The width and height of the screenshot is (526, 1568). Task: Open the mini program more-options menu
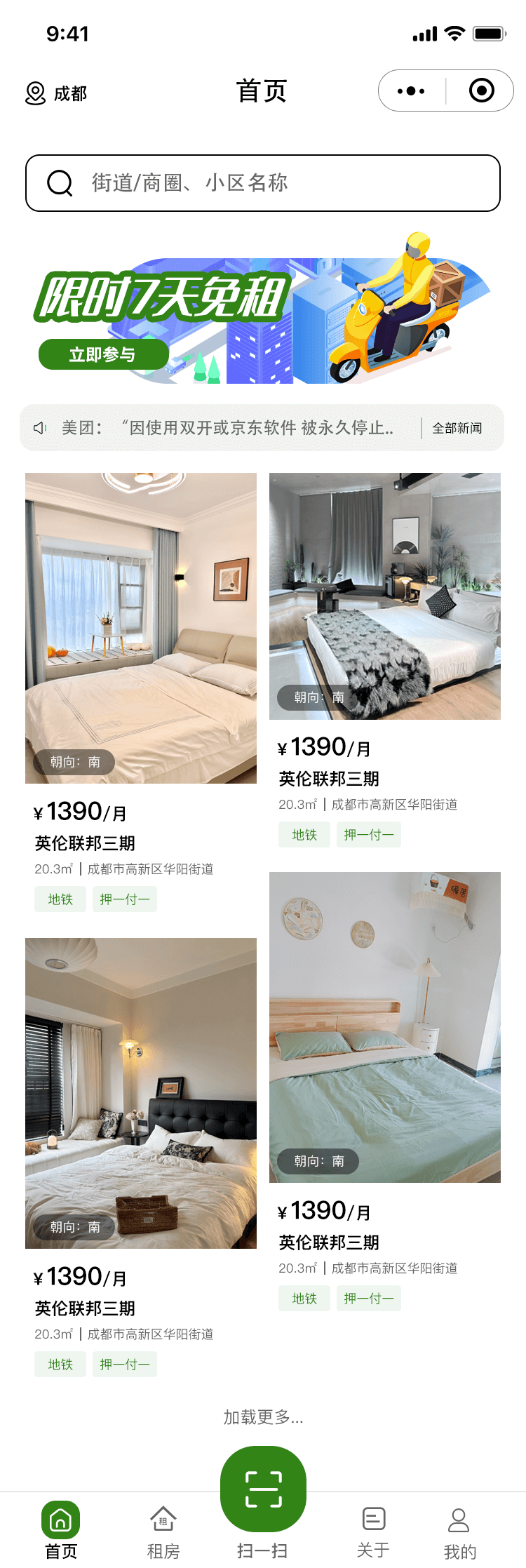411,91
